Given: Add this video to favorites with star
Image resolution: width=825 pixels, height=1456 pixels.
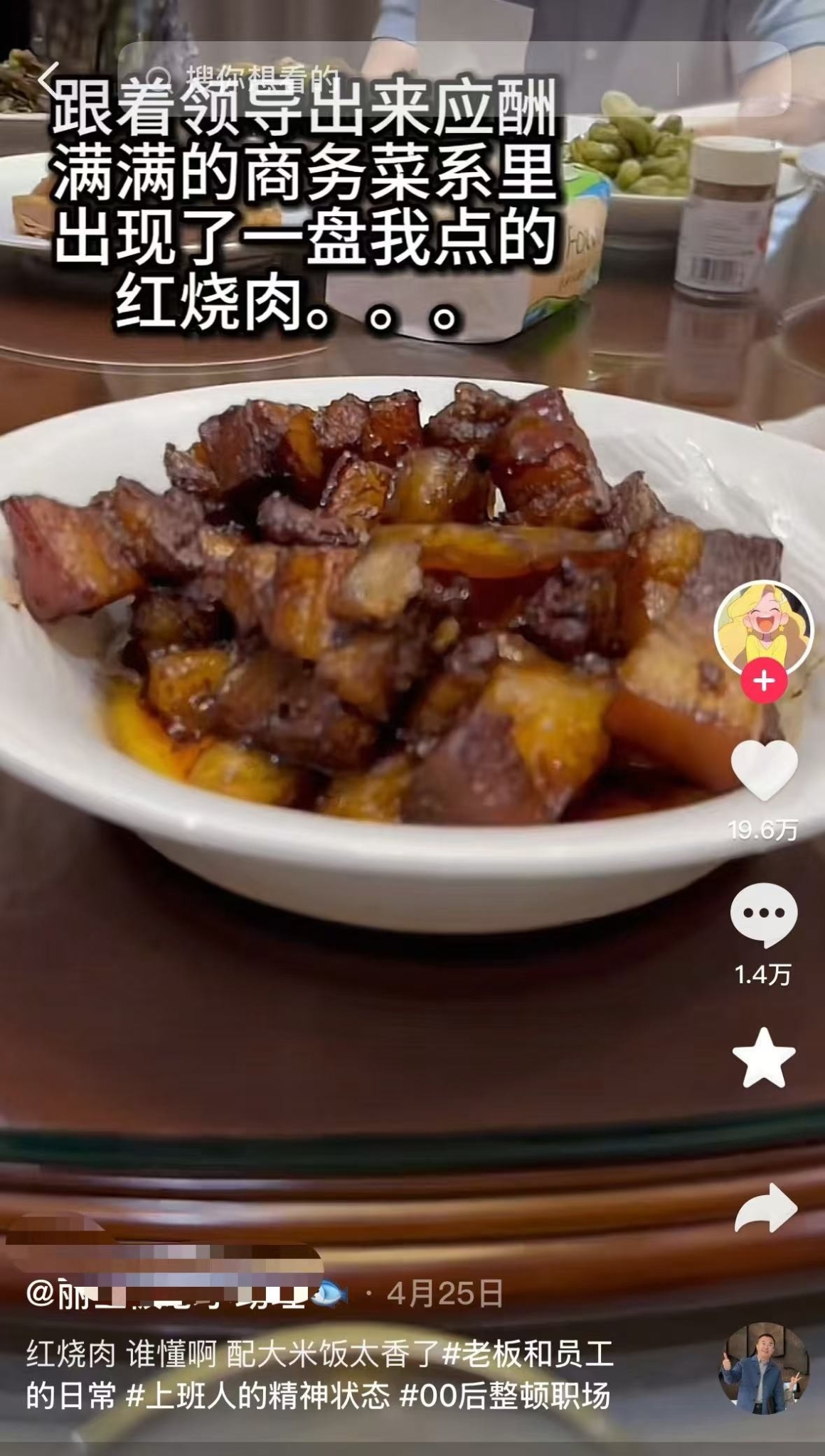Looking at the screenshot, I should point(764,1059).
